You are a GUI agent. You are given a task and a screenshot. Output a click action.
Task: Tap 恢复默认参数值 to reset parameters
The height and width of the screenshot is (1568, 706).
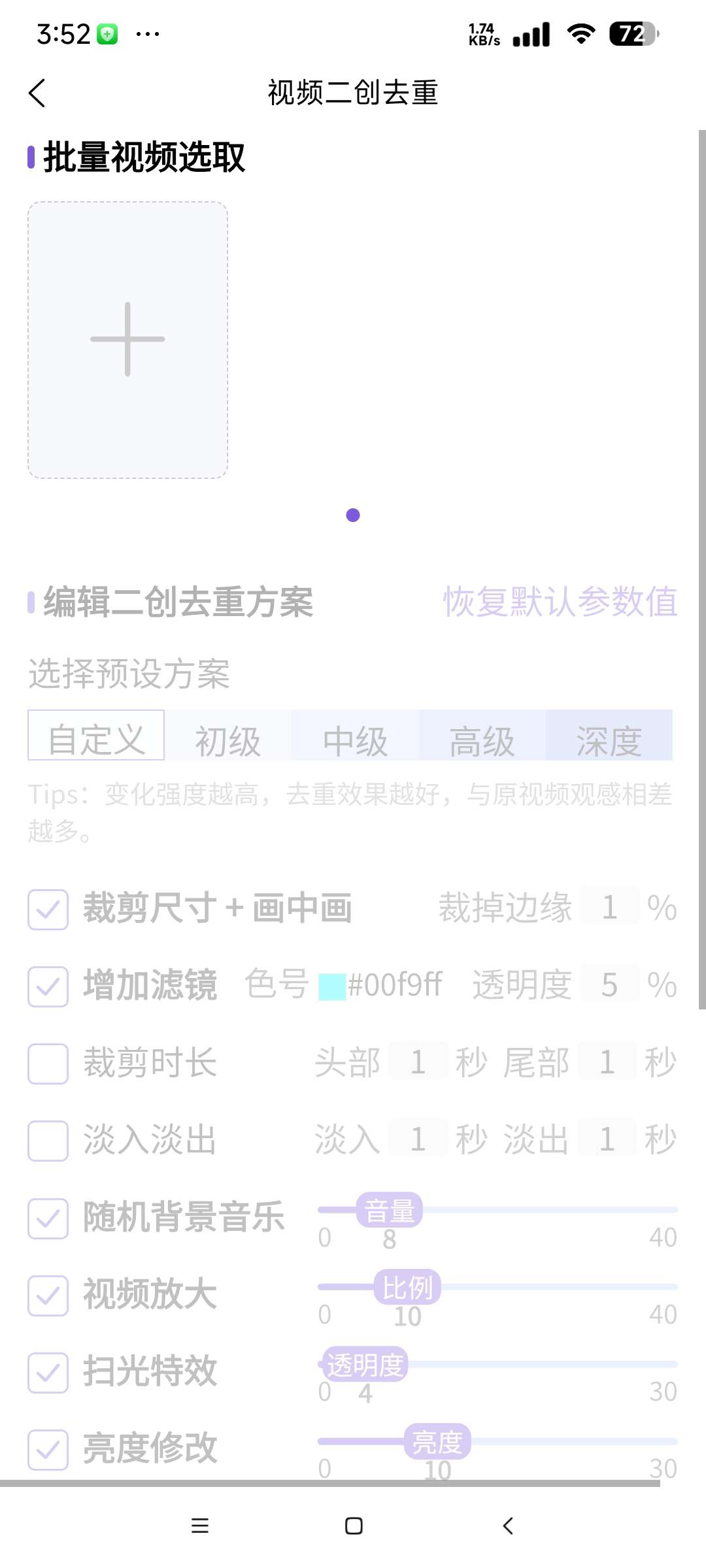[x=560, y=602]
